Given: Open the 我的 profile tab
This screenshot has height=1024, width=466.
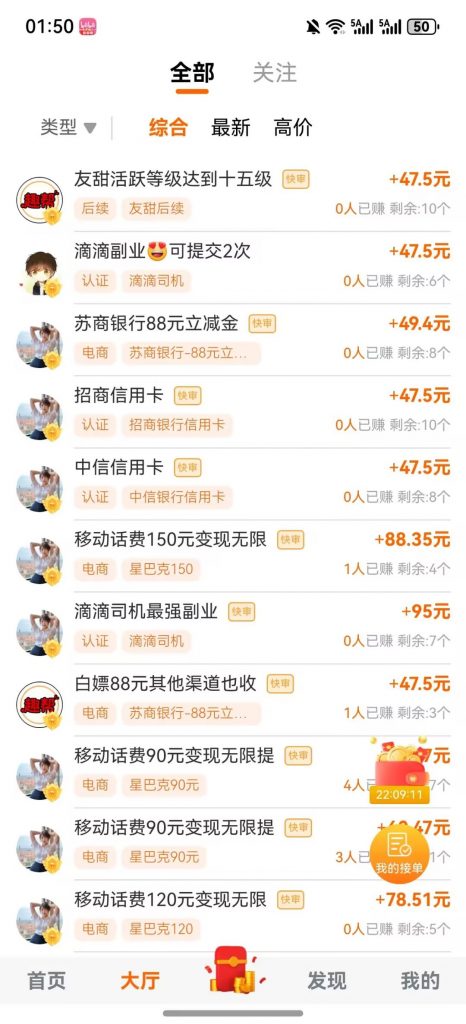Looking at the screenshot, I should [x=420, y=981].
